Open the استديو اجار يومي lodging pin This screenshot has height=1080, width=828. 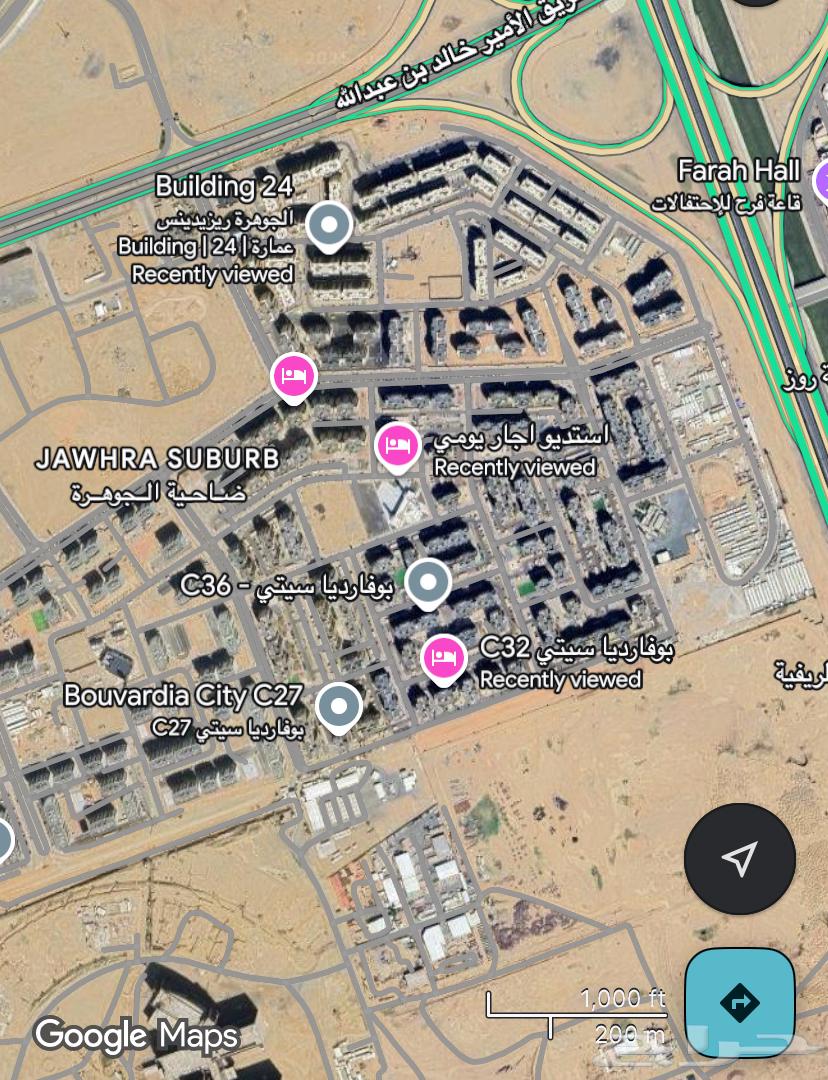tap(397, 446)
